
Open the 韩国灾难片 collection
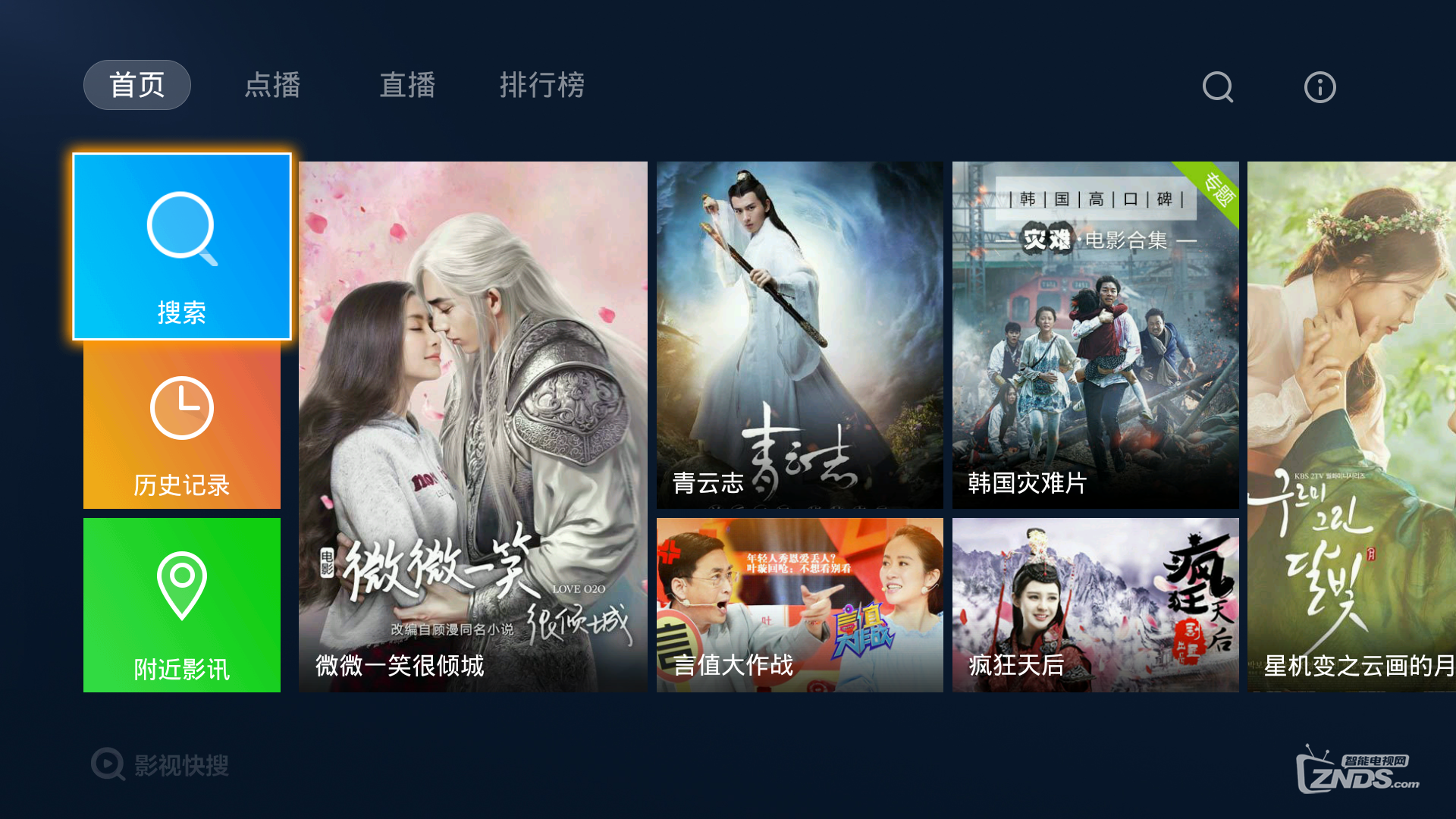1095,334
